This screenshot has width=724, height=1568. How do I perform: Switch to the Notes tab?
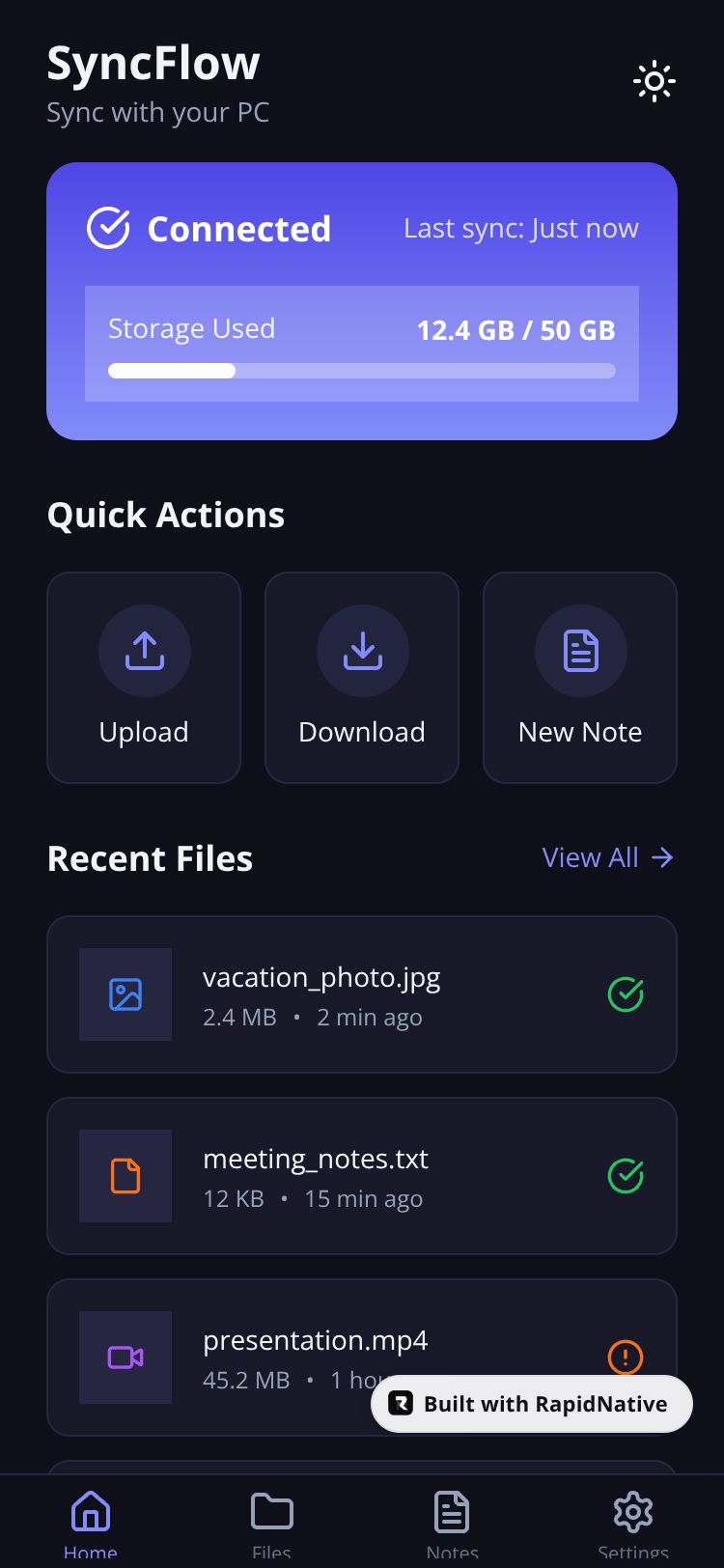pyautogui.click(x=452, y=1521)
